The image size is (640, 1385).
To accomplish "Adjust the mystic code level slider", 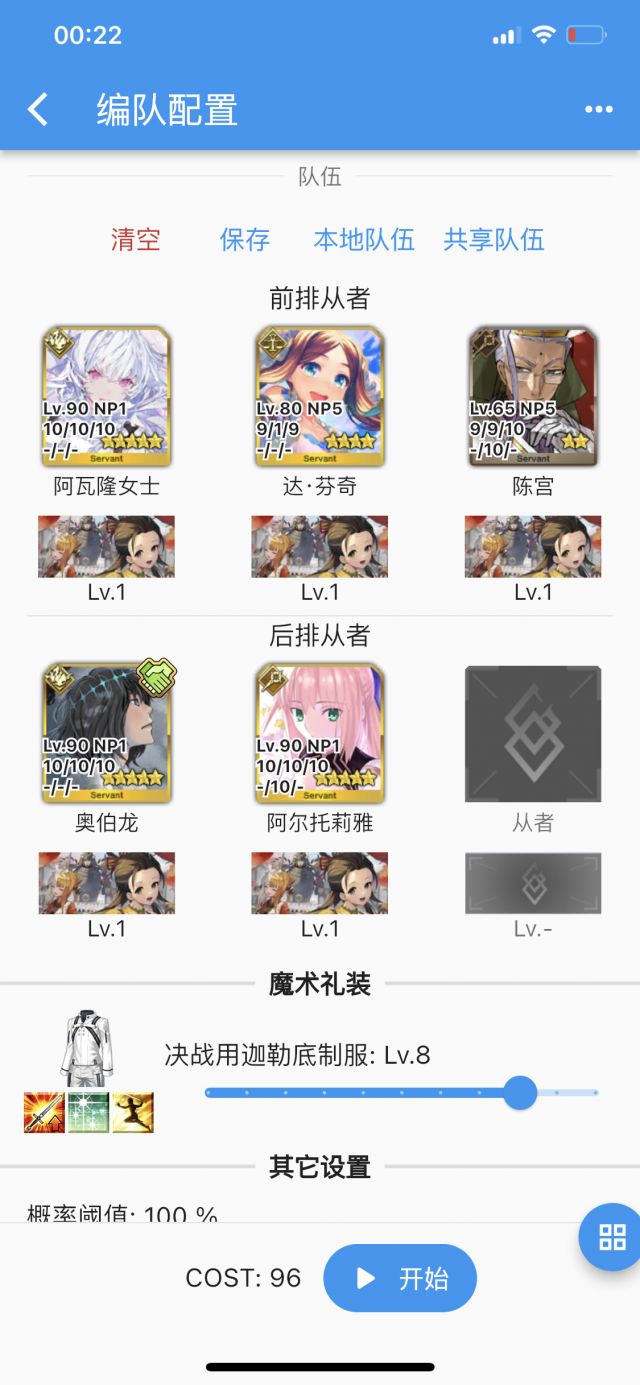I will pyautogui.click(x=520, y=1093).
